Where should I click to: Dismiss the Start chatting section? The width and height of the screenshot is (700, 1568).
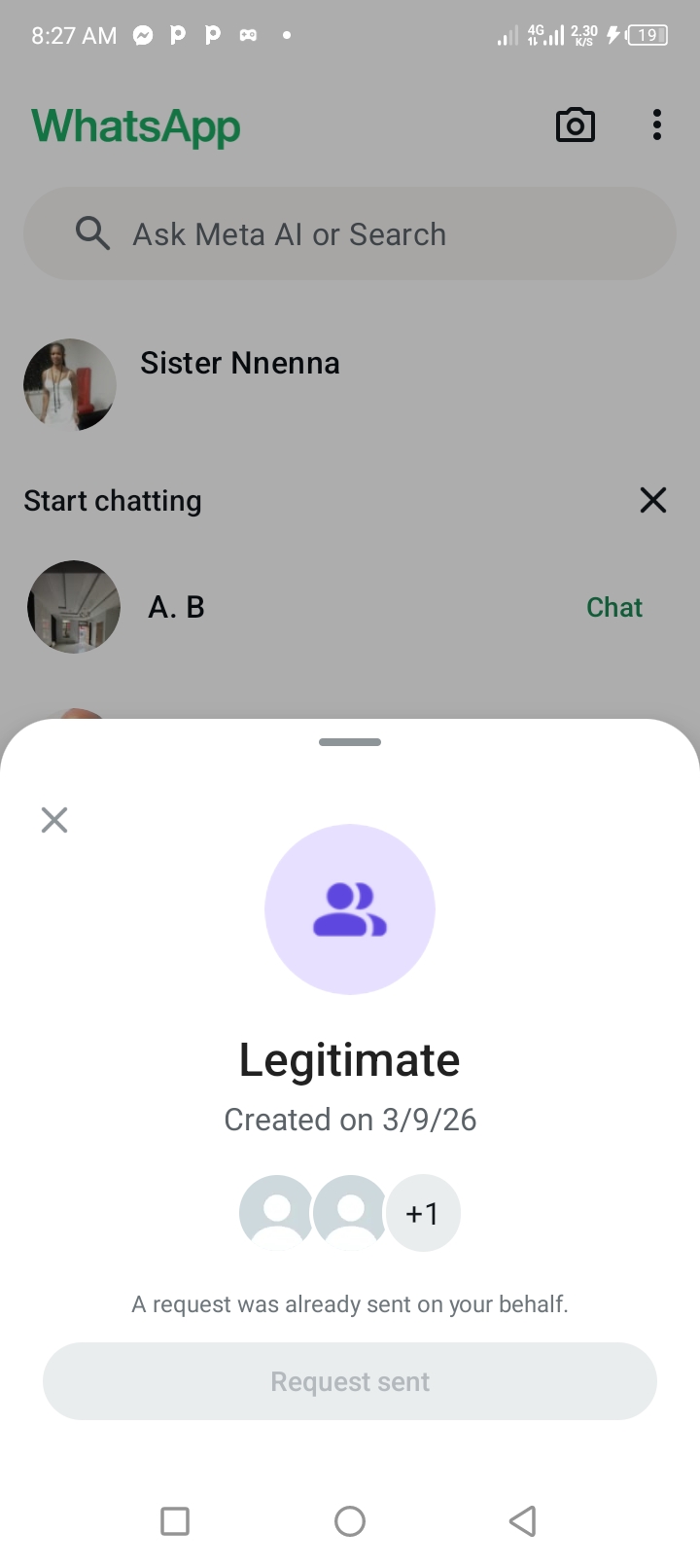pos(652,500)
